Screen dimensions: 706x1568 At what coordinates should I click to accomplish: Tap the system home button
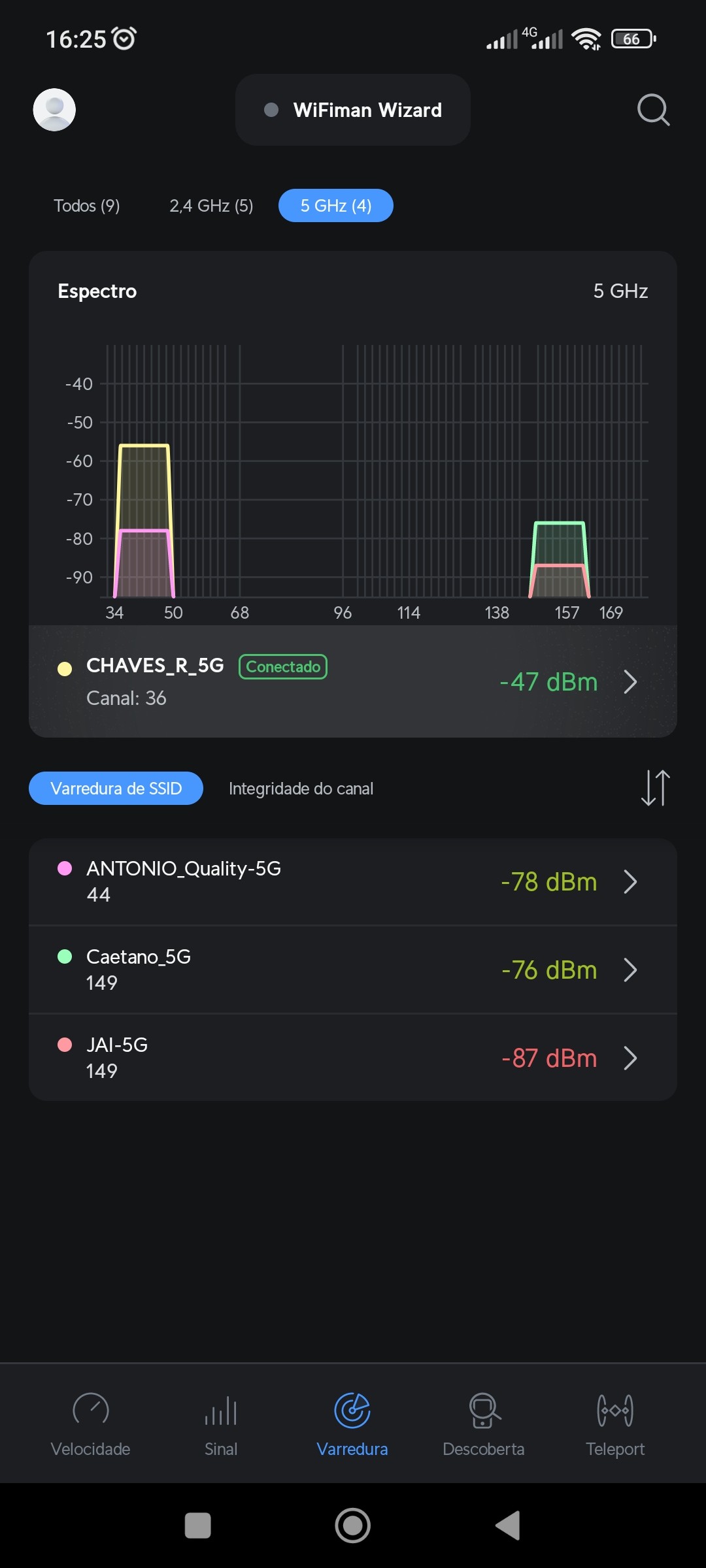[353, 1526]
